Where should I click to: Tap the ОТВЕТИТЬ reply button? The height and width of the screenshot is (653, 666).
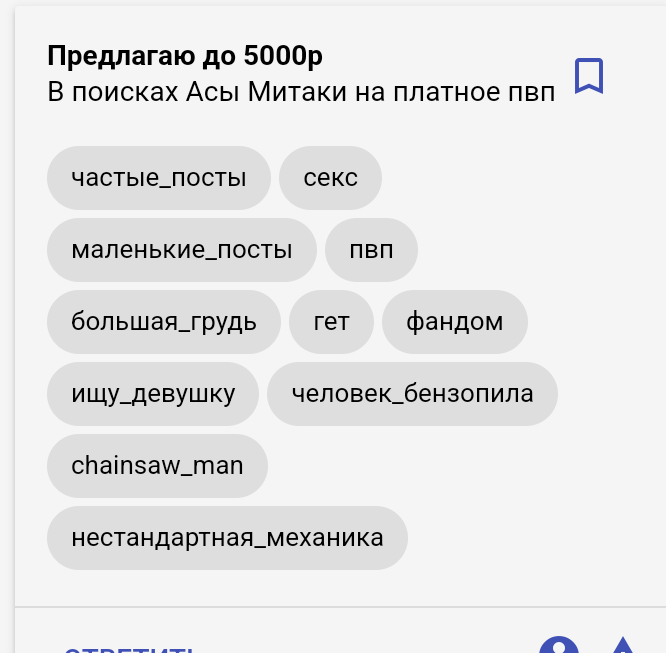(x=130, y=650)
